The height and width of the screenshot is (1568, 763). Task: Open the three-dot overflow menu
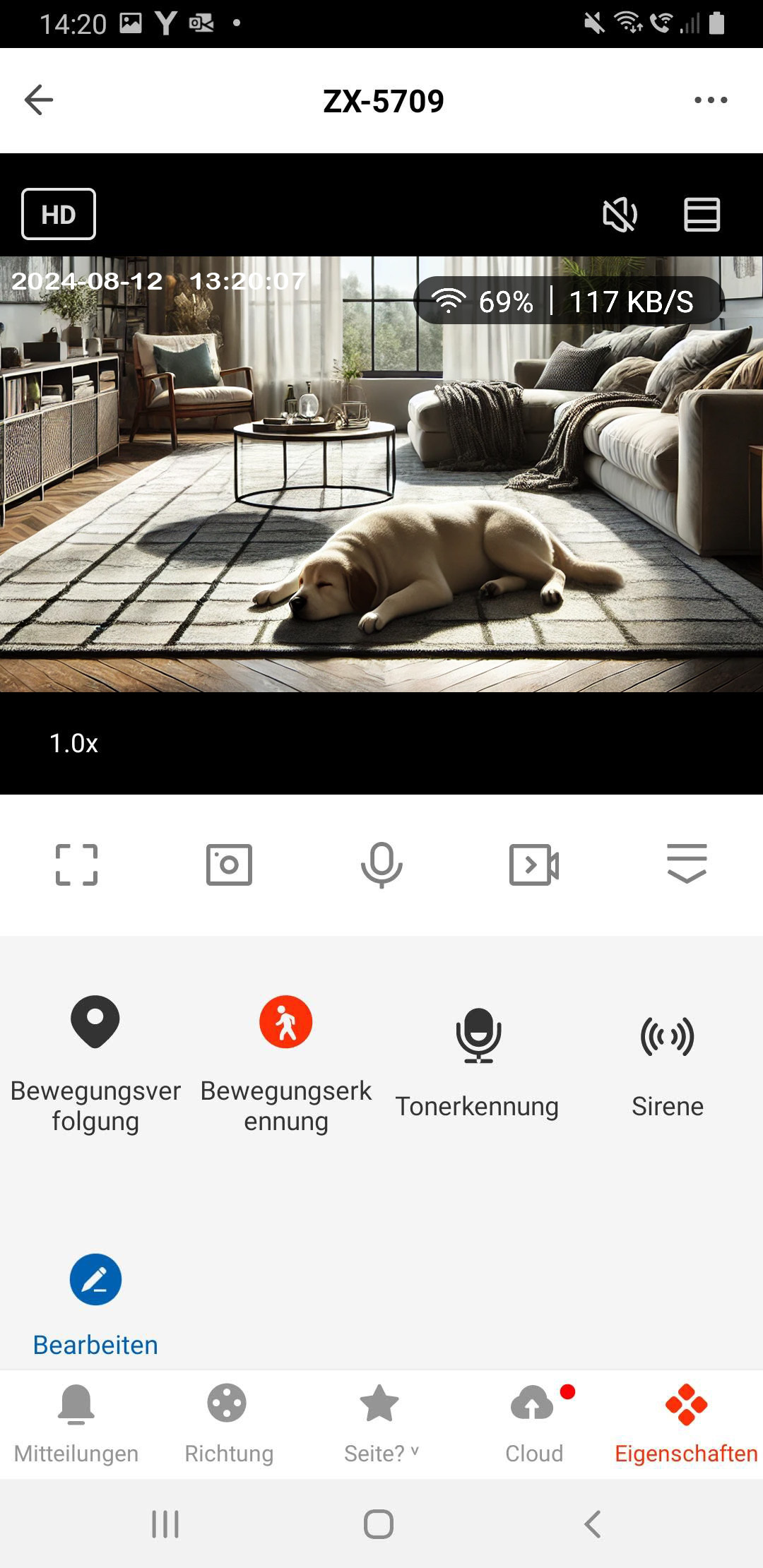(x=710, y=100)
